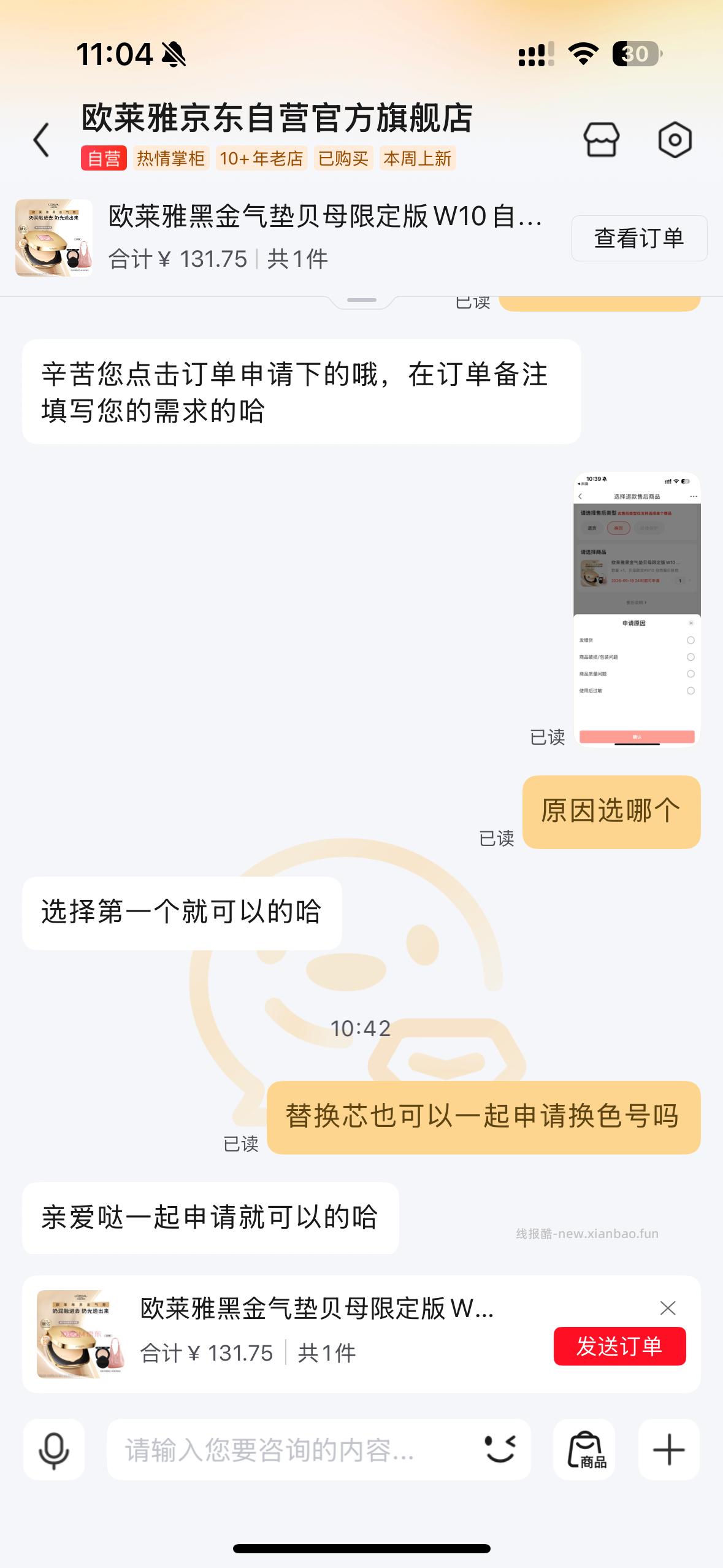Screen dimensions: 723x1568
Task: Expand the 售后说明 disclosure in the screenshot
Action: tap(636, 602)
